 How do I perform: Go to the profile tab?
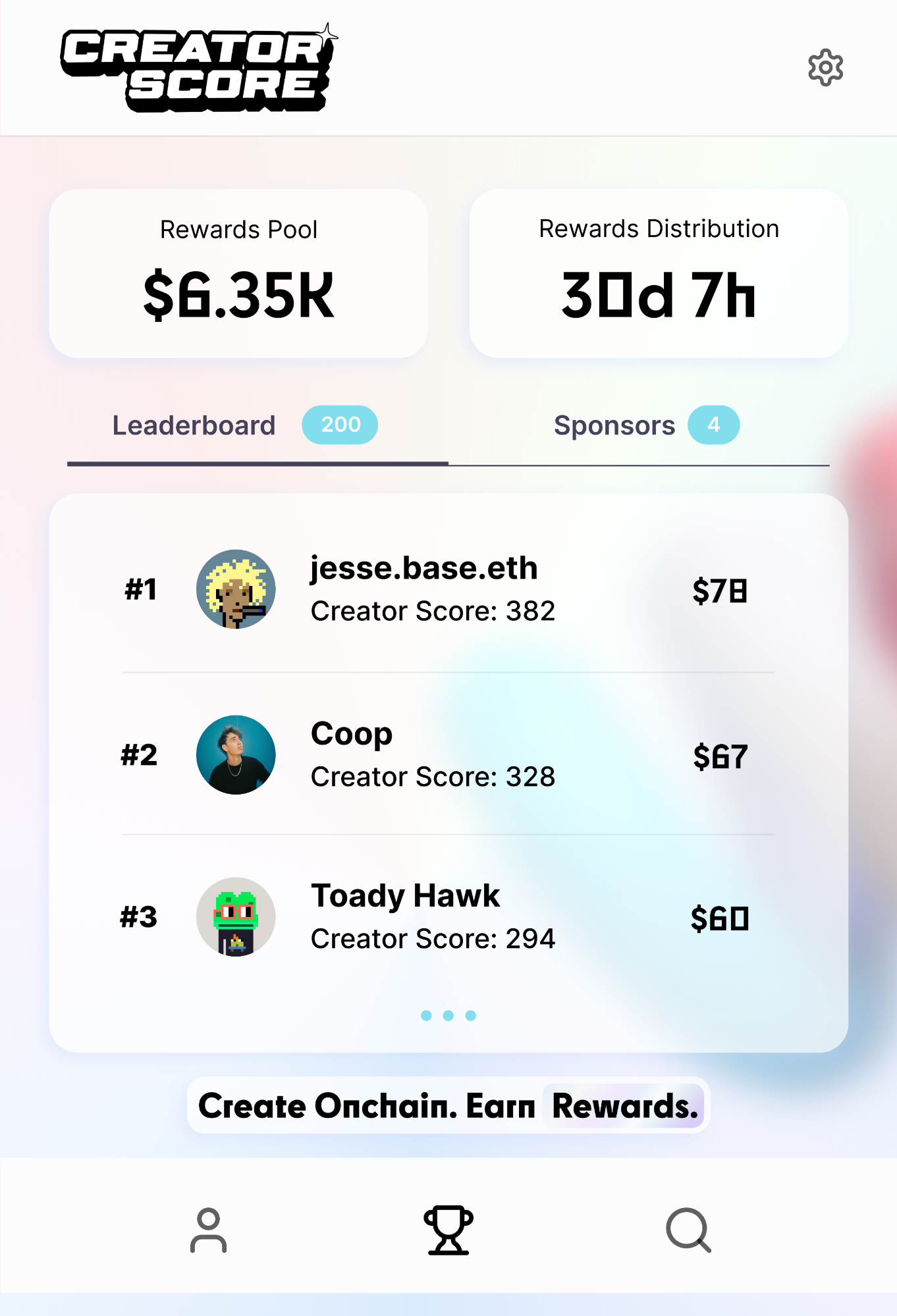[209, 1230]
